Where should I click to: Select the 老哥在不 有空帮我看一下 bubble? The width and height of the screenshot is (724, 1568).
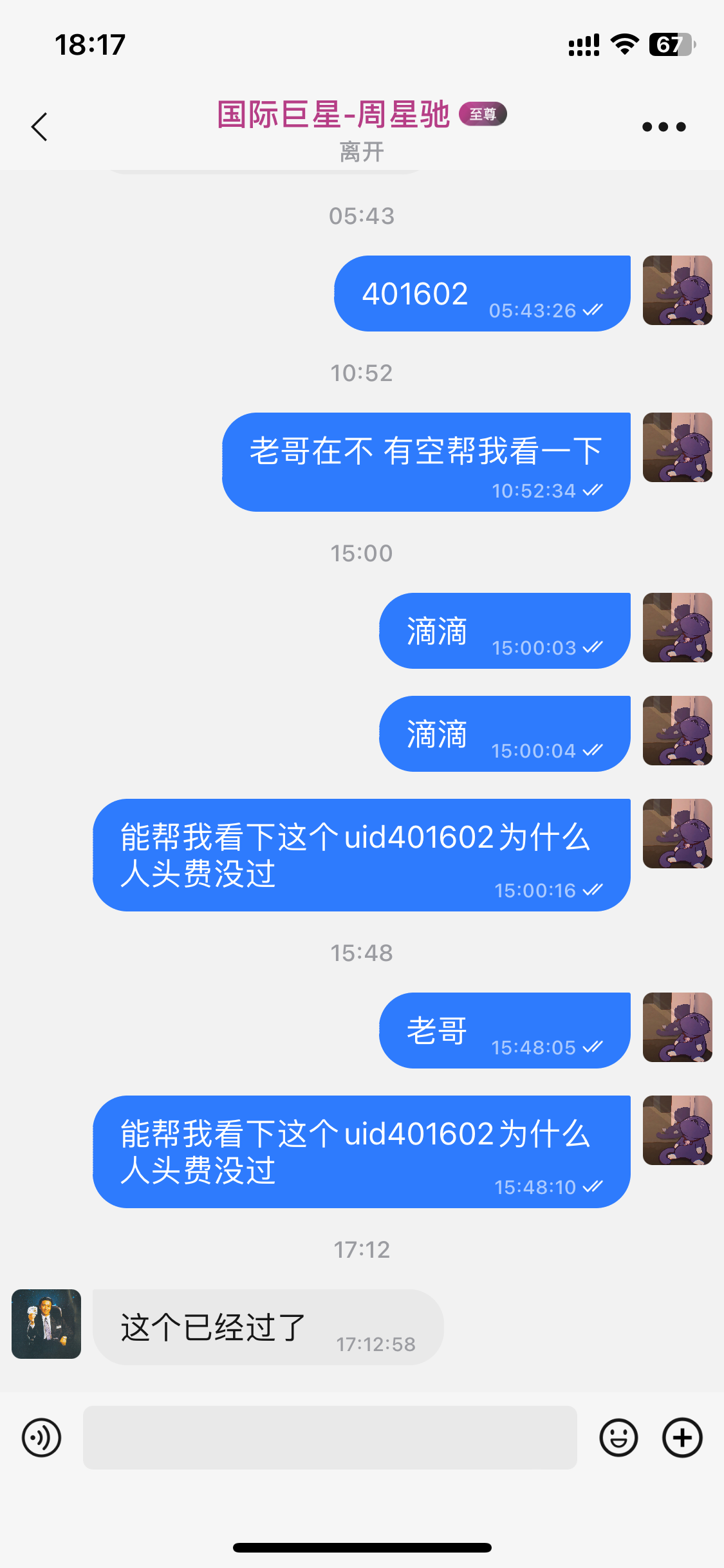click(423, 460)
